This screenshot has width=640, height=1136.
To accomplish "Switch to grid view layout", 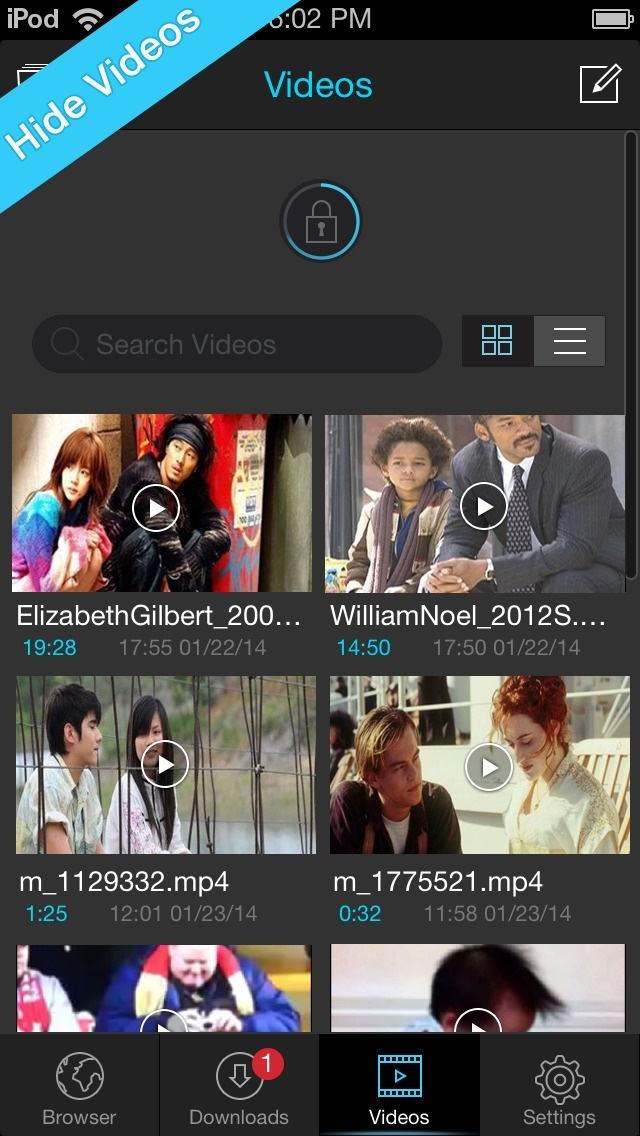I will click(497, 341).
